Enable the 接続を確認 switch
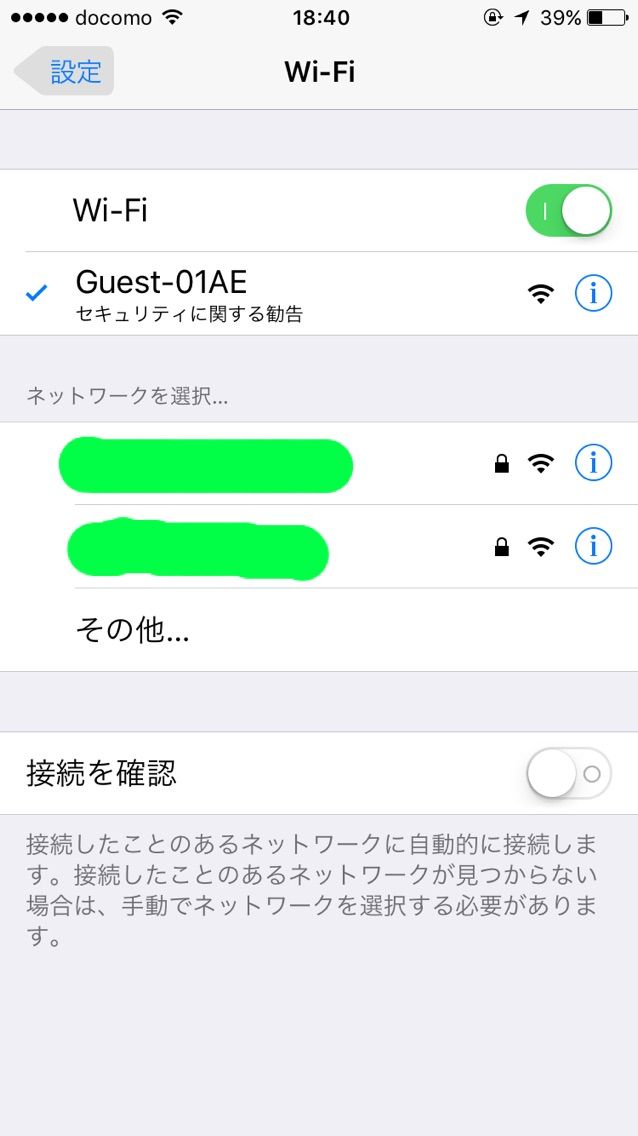This screenshot has height=1136, width=638. [568, 774]
